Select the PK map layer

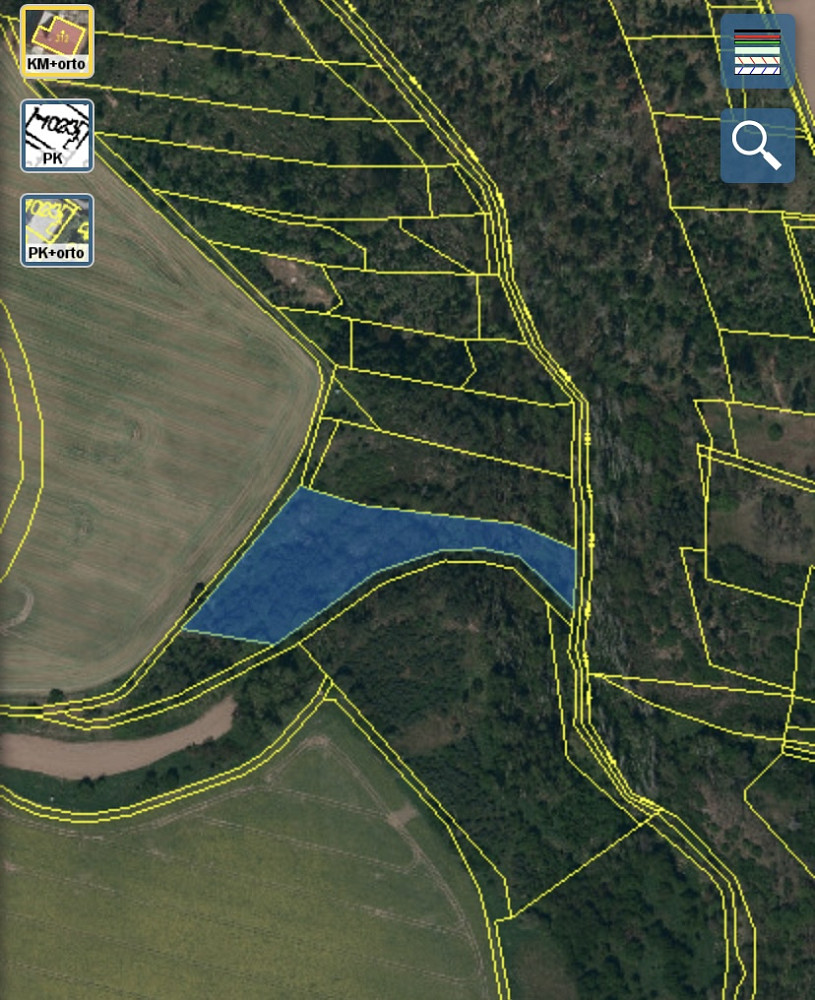pos(57,136)
